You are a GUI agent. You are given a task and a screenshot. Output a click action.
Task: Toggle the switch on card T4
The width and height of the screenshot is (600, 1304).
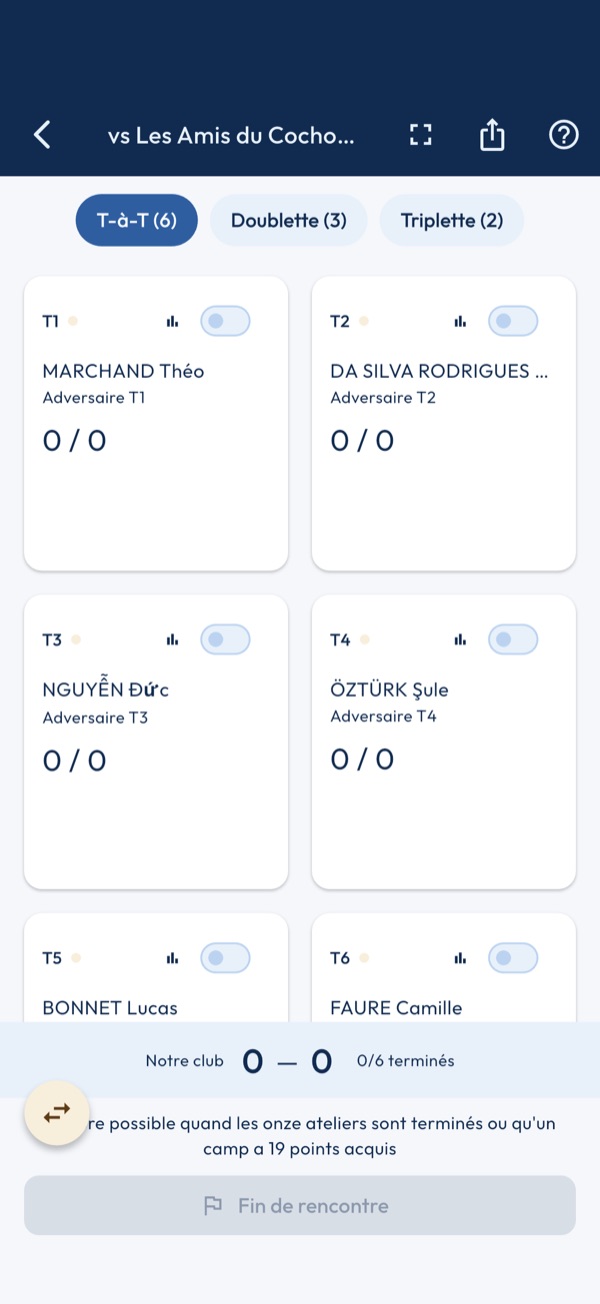pos(513,639)
